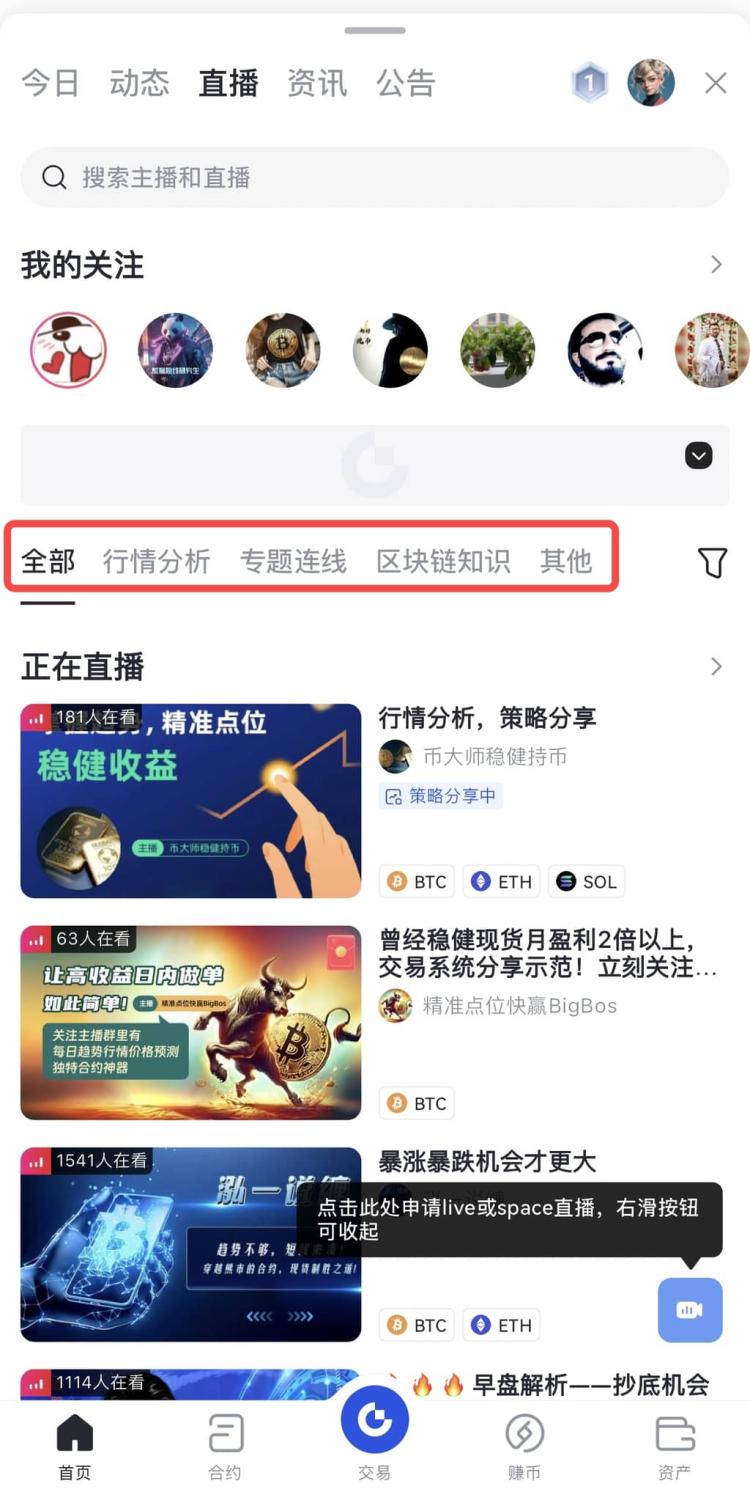Choose the 其他 category

[566, 562]
